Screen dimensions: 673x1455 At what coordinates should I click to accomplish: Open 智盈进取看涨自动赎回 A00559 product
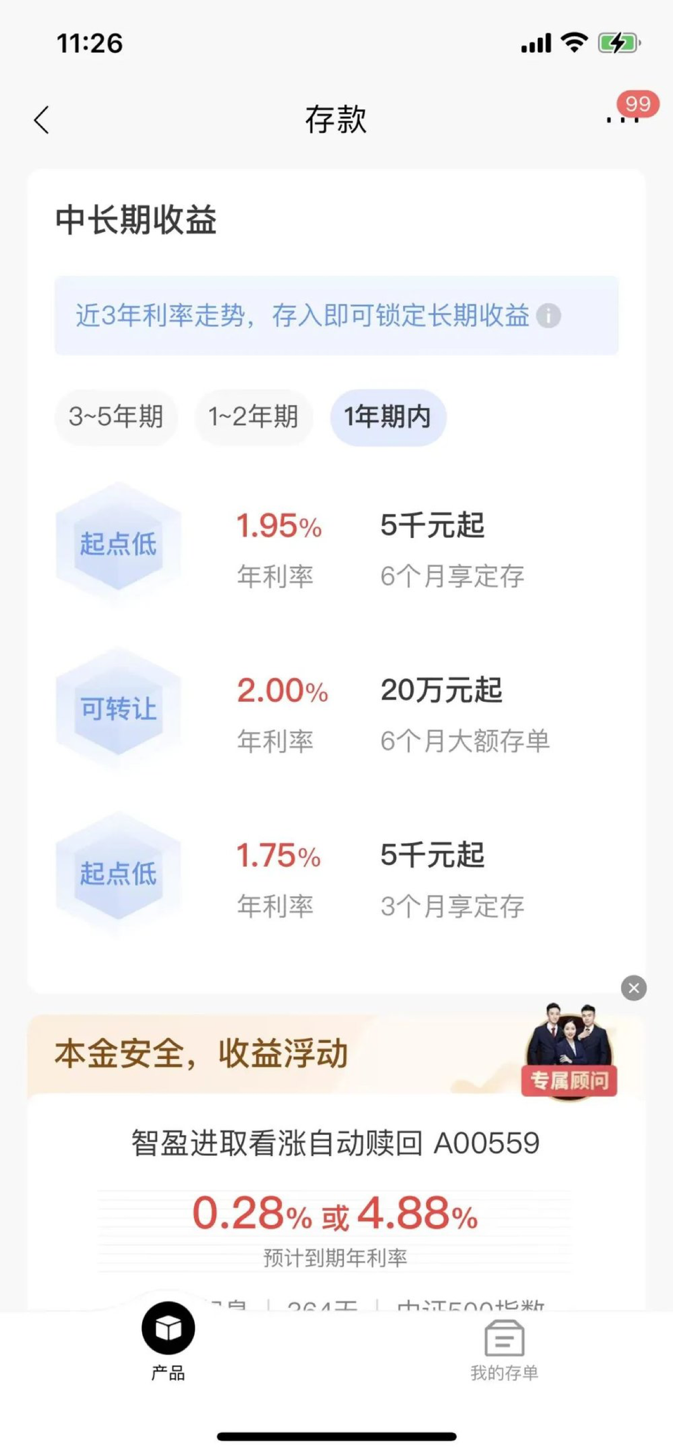[335, 1142]
